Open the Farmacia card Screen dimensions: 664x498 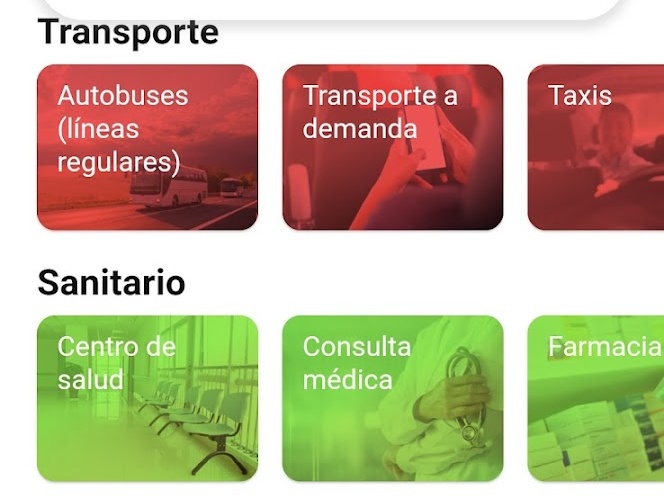597,398
